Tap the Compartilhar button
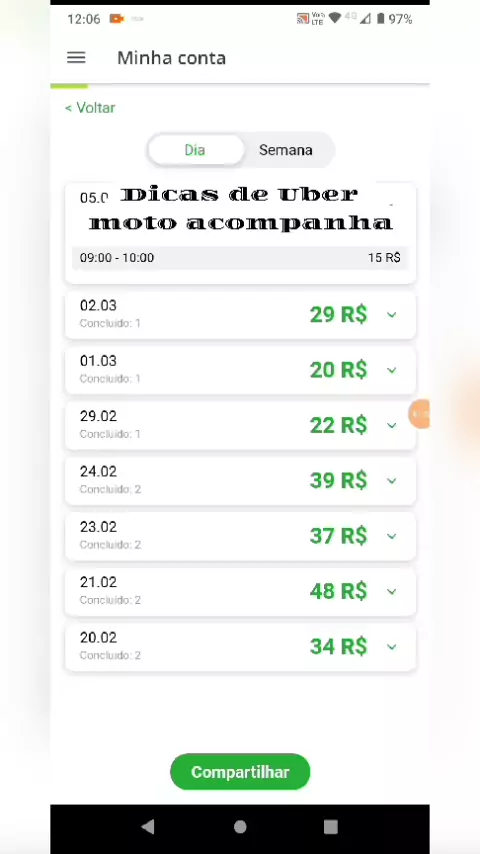 240,772
